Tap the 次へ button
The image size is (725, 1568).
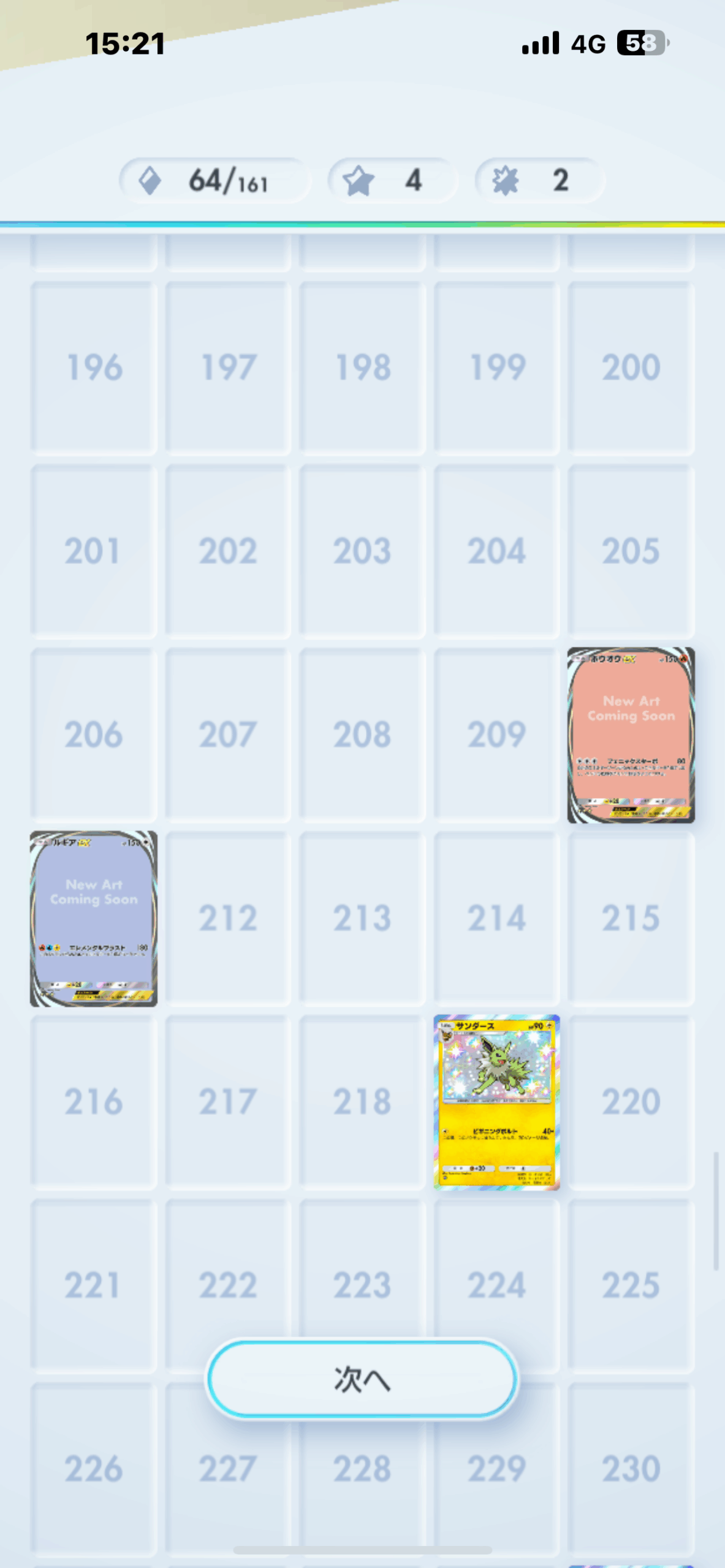tap(362, 1379)
